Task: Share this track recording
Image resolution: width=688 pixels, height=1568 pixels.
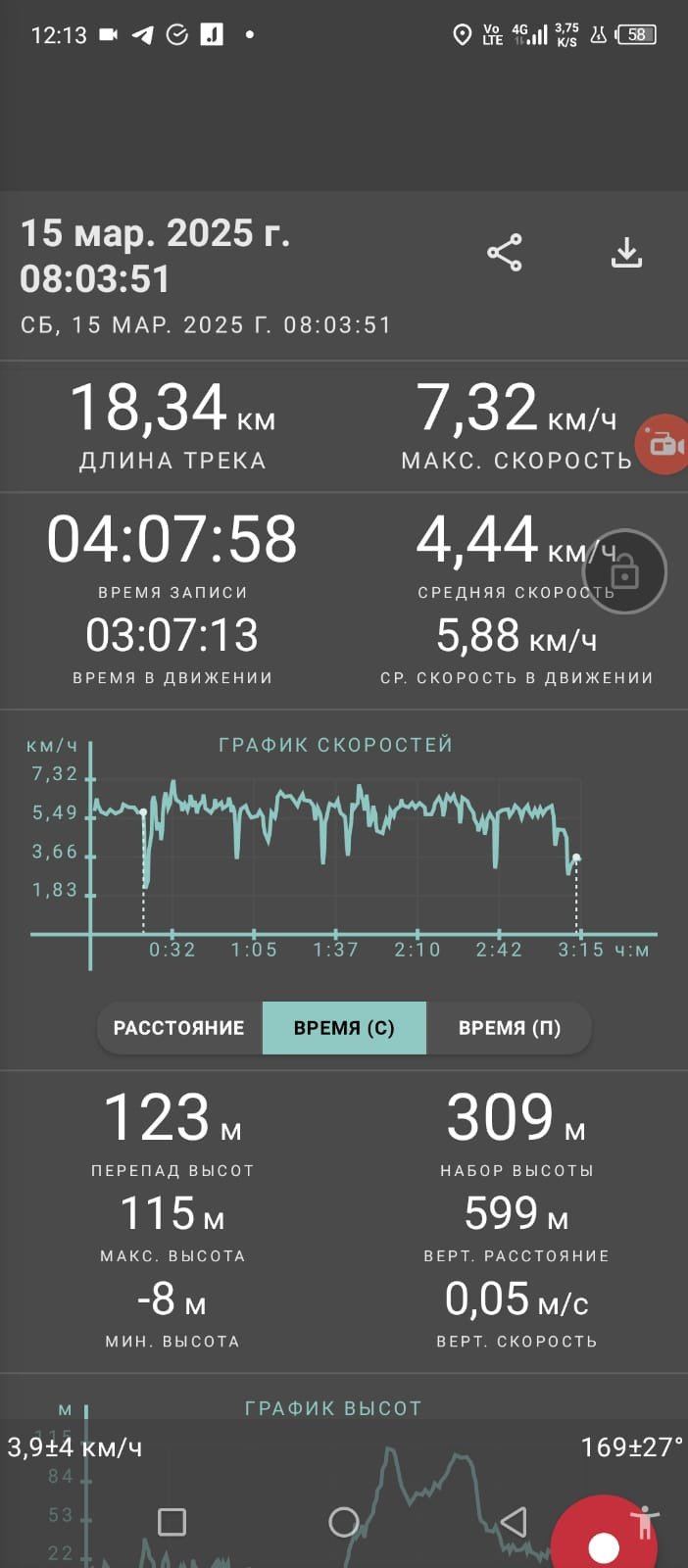Action: click(505, 253)
